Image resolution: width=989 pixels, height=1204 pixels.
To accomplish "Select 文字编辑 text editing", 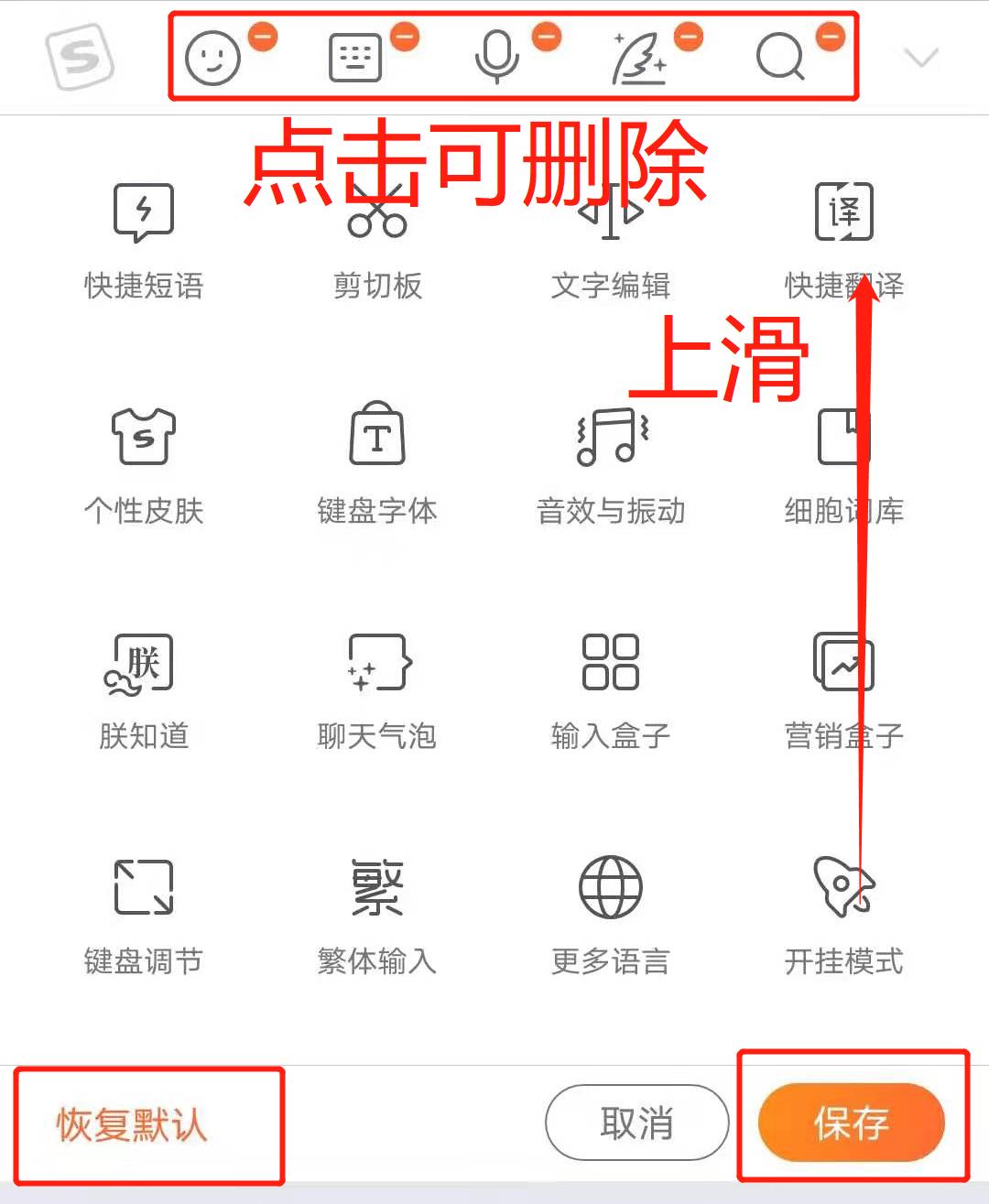I will (x=611, y=236).
